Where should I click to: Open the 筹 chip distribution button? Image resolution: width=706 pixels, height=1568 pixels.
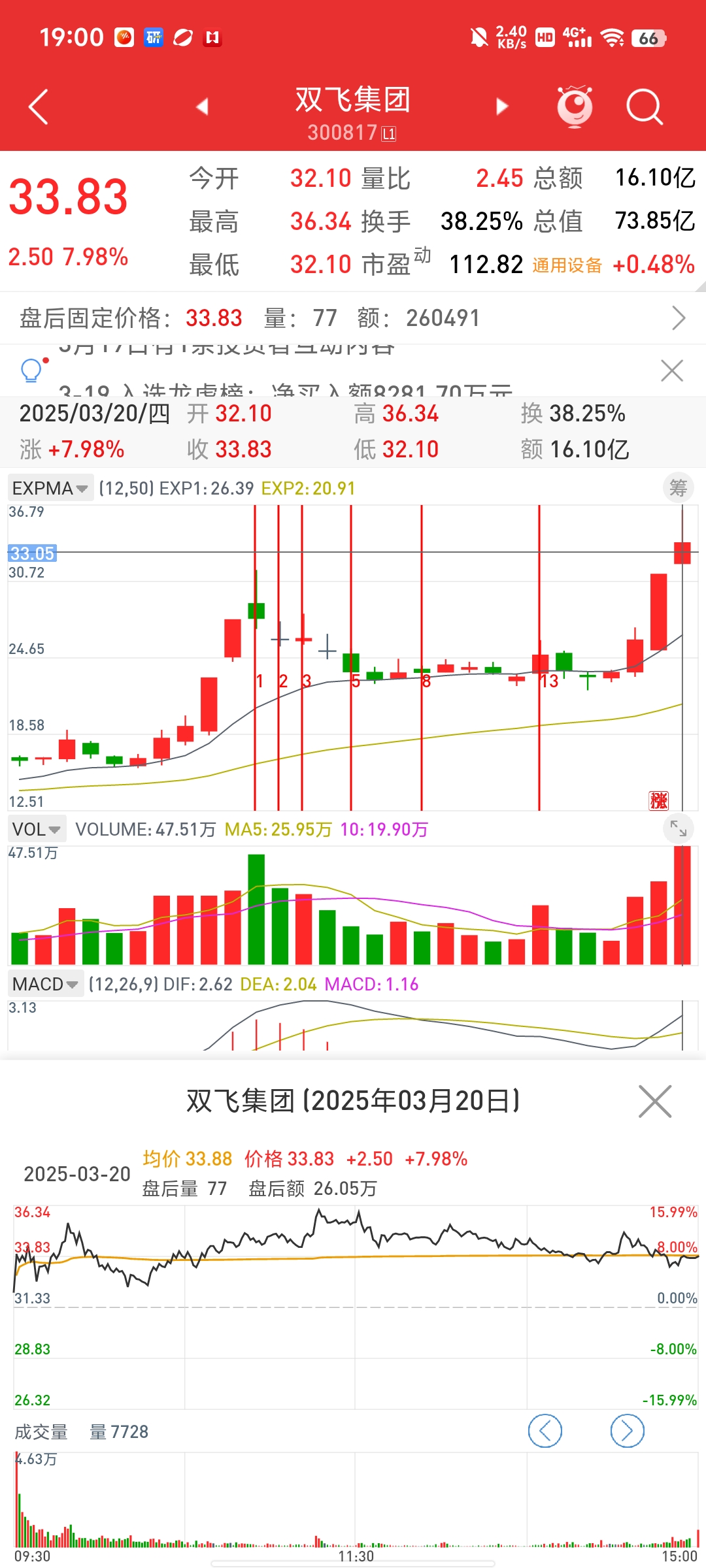[x=678, y=487]
